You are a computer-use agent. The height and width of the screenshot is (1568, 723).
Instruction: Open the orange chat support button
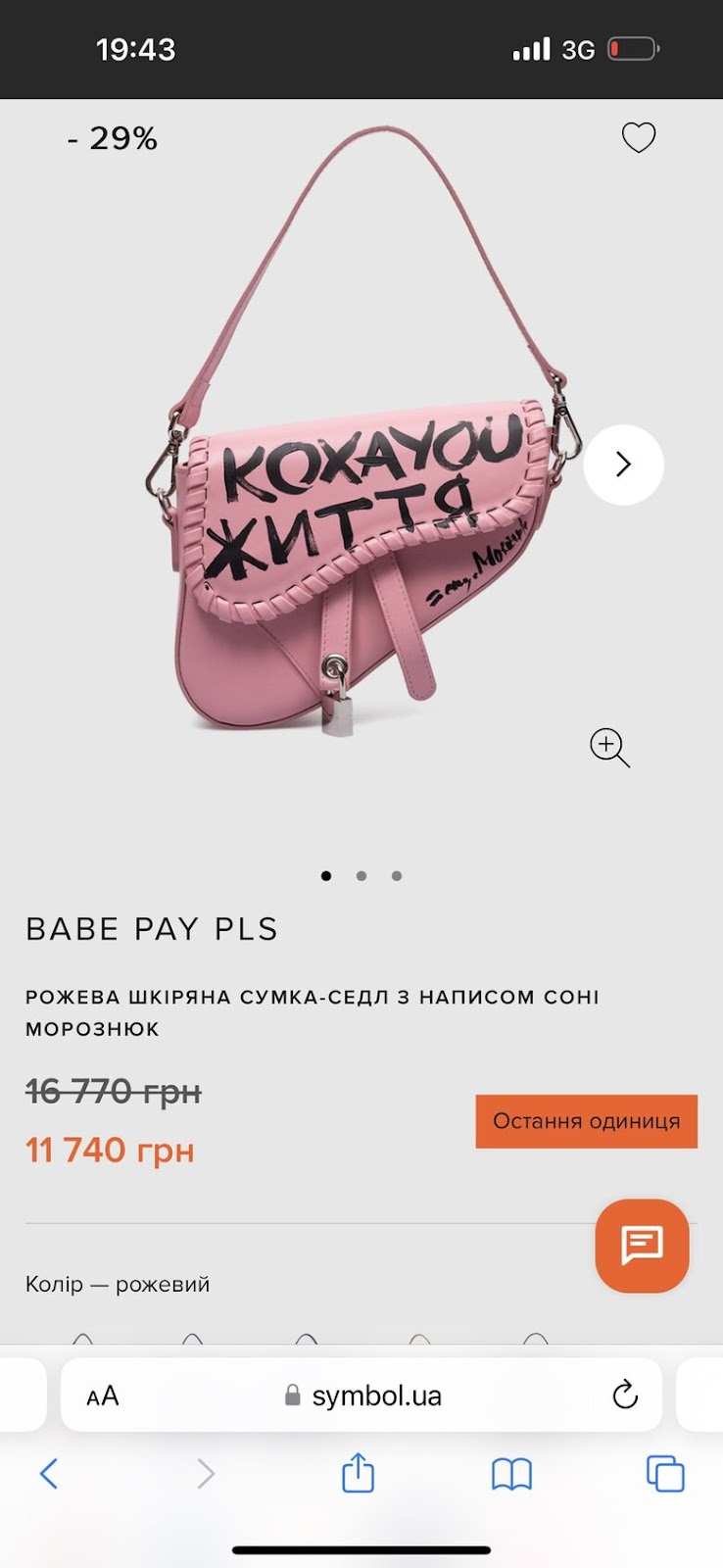pyautogui.click(x=642, y=1246)
